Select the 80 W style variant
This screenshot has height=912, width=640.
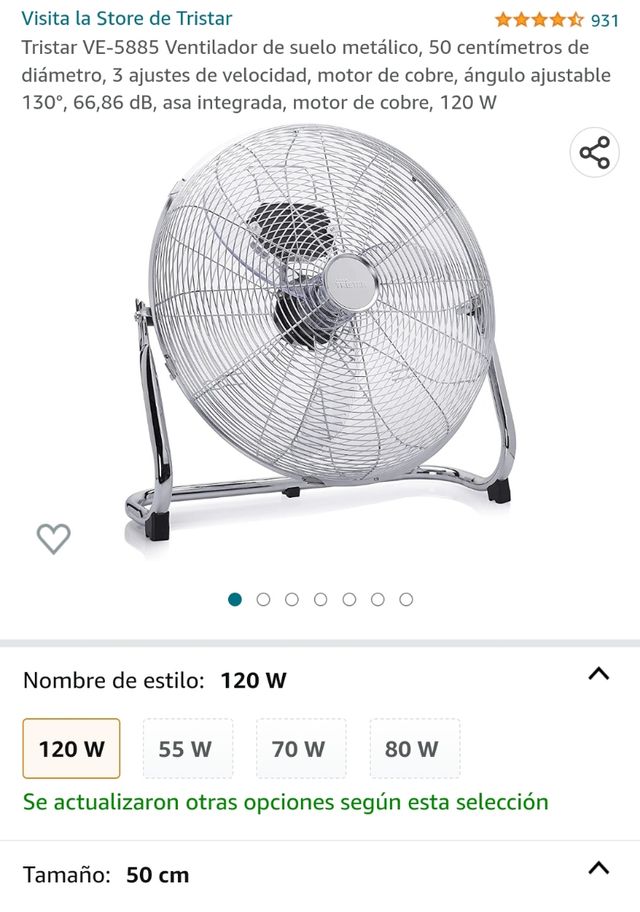pos(413,748)
